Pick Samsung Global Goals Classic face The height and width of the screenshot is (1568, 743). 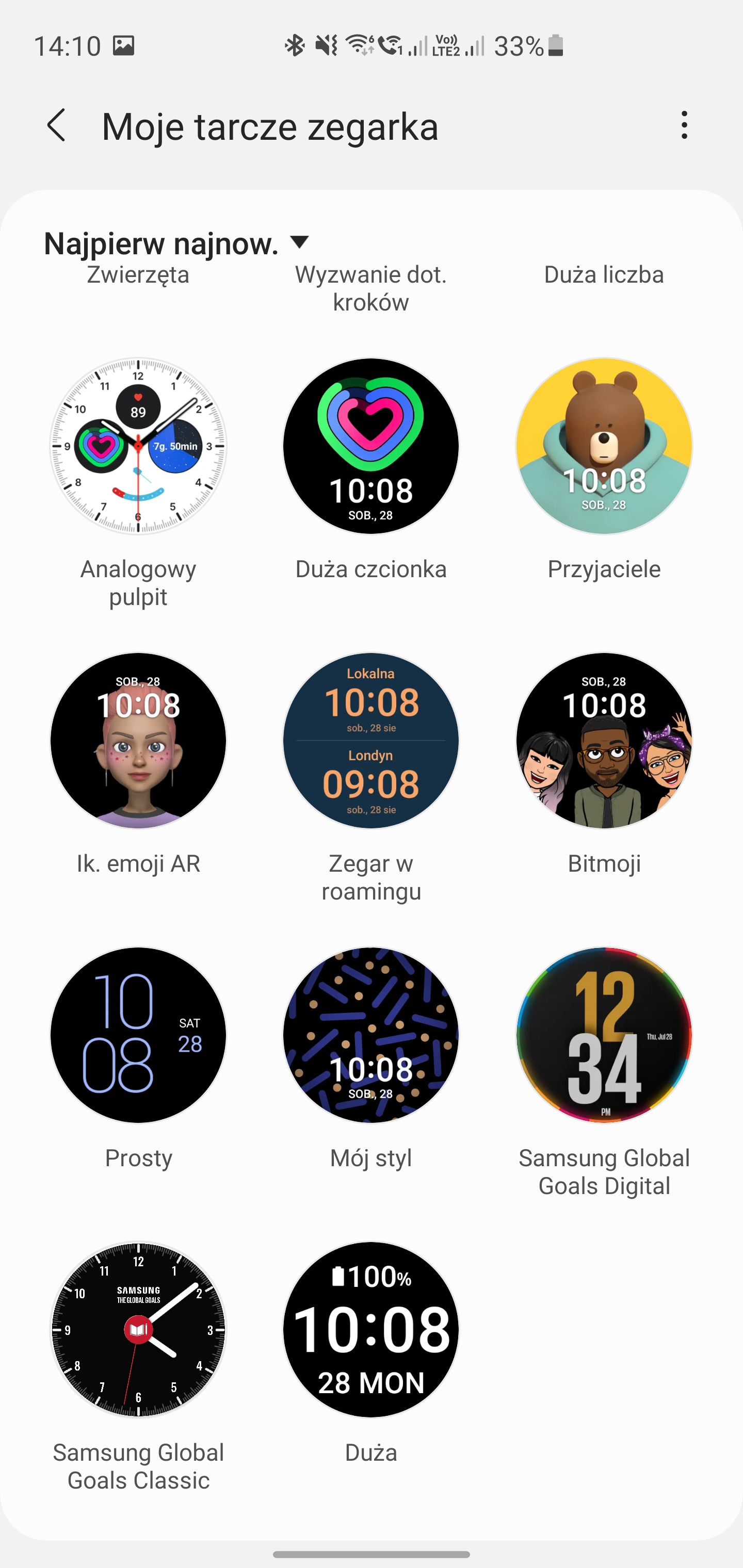click(138, 1329)
